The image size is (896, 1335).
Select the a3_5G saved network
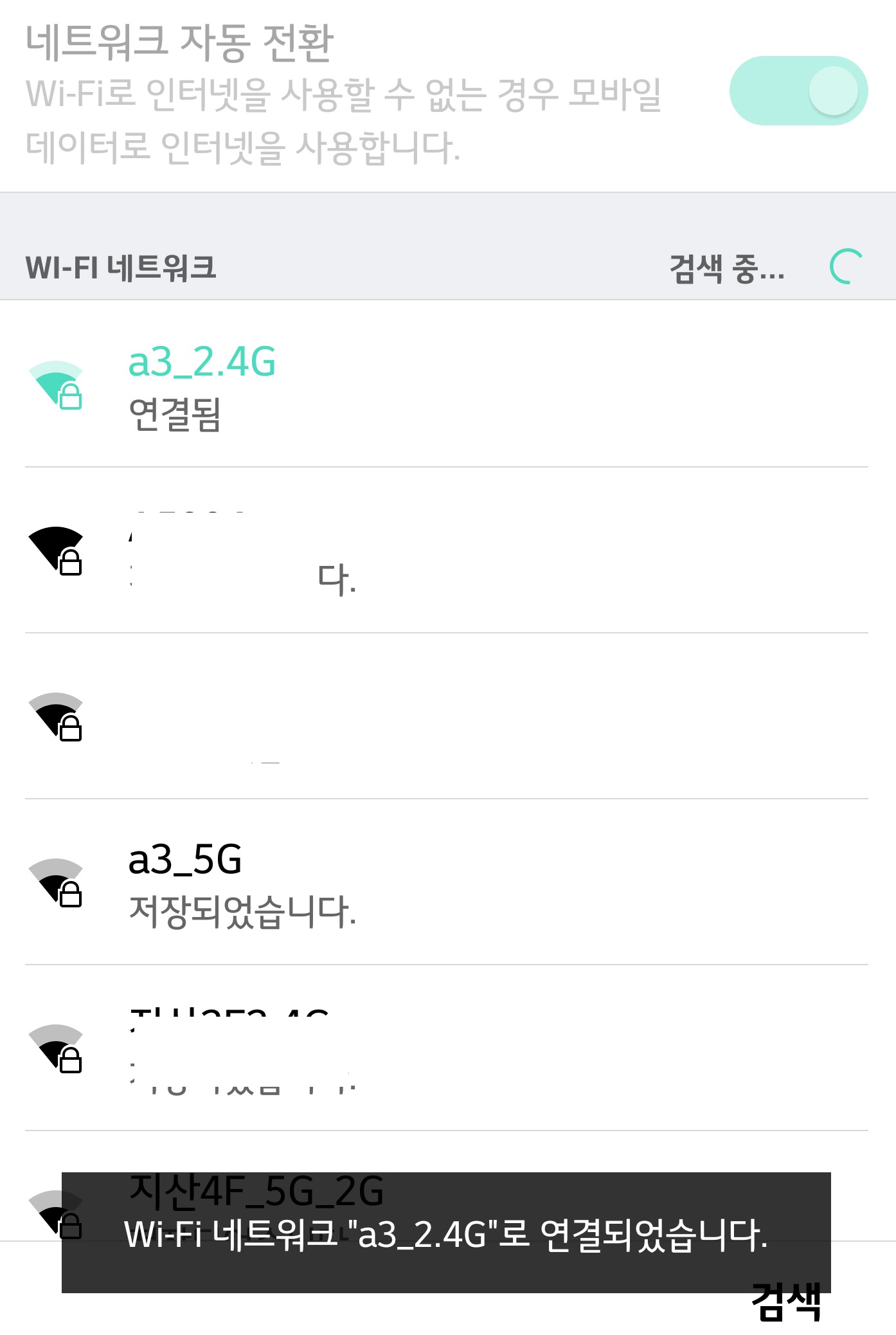pyautogui.click(x=447, y=882)
